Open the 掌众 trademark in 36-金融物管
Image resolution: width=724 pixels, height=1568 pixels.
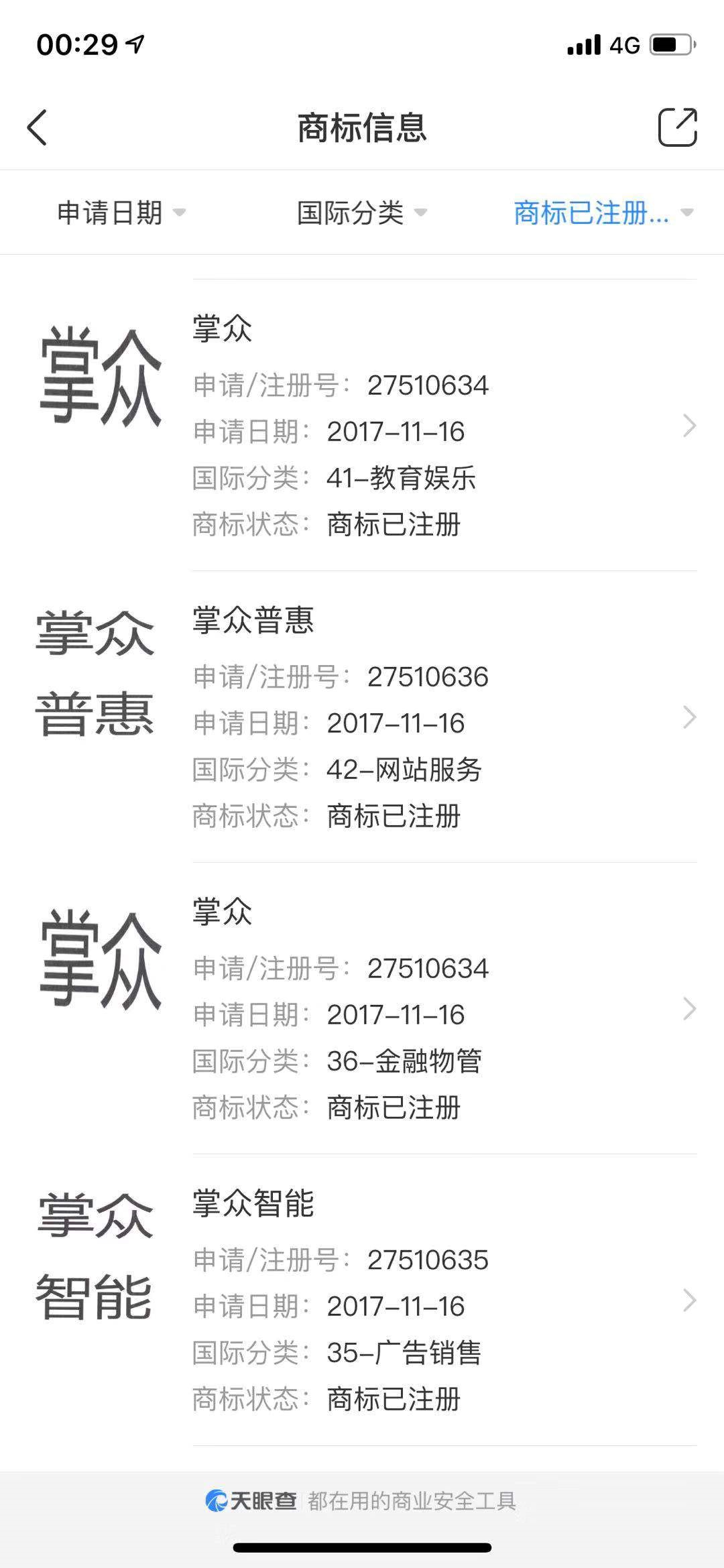point(362,1009)
